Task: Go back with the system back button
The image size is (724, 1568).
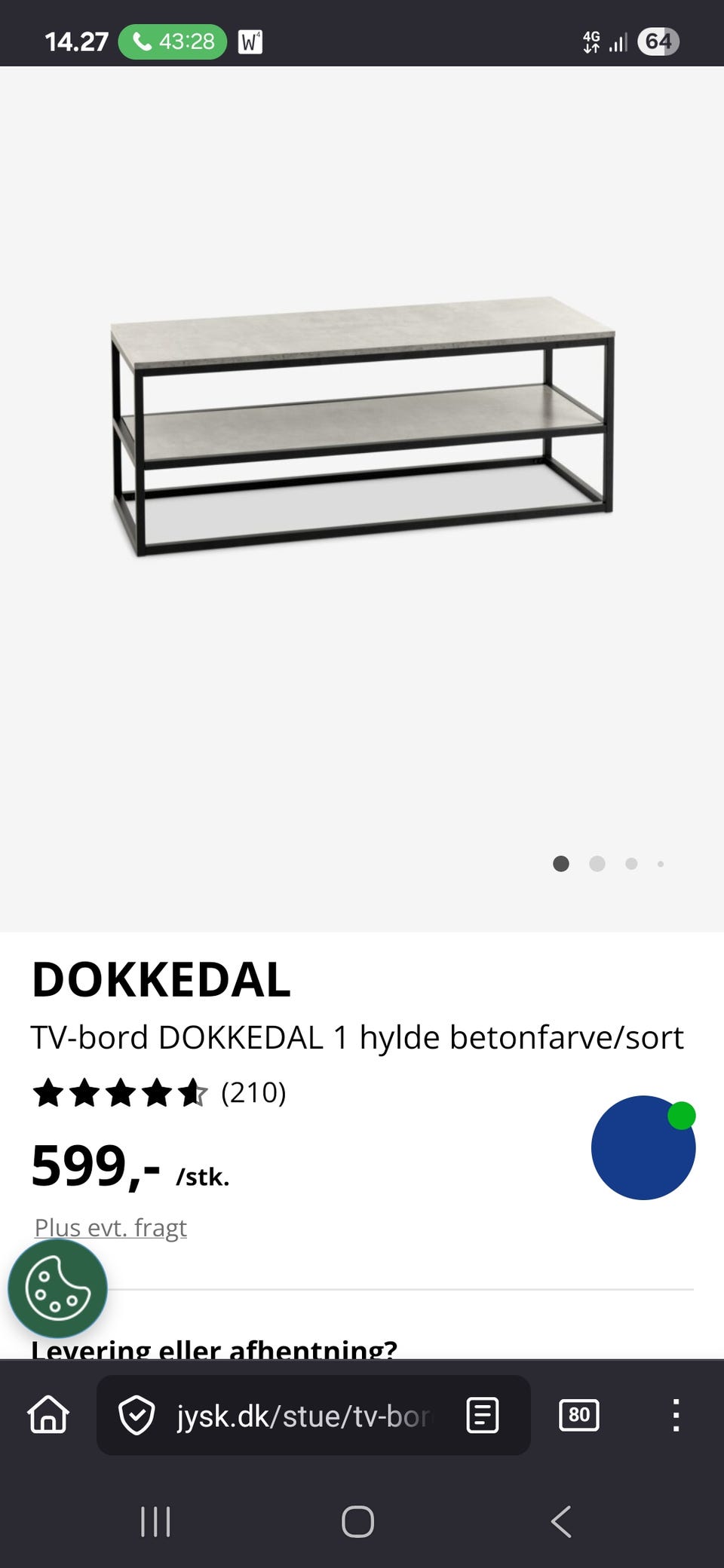Action: point(561,1521)
